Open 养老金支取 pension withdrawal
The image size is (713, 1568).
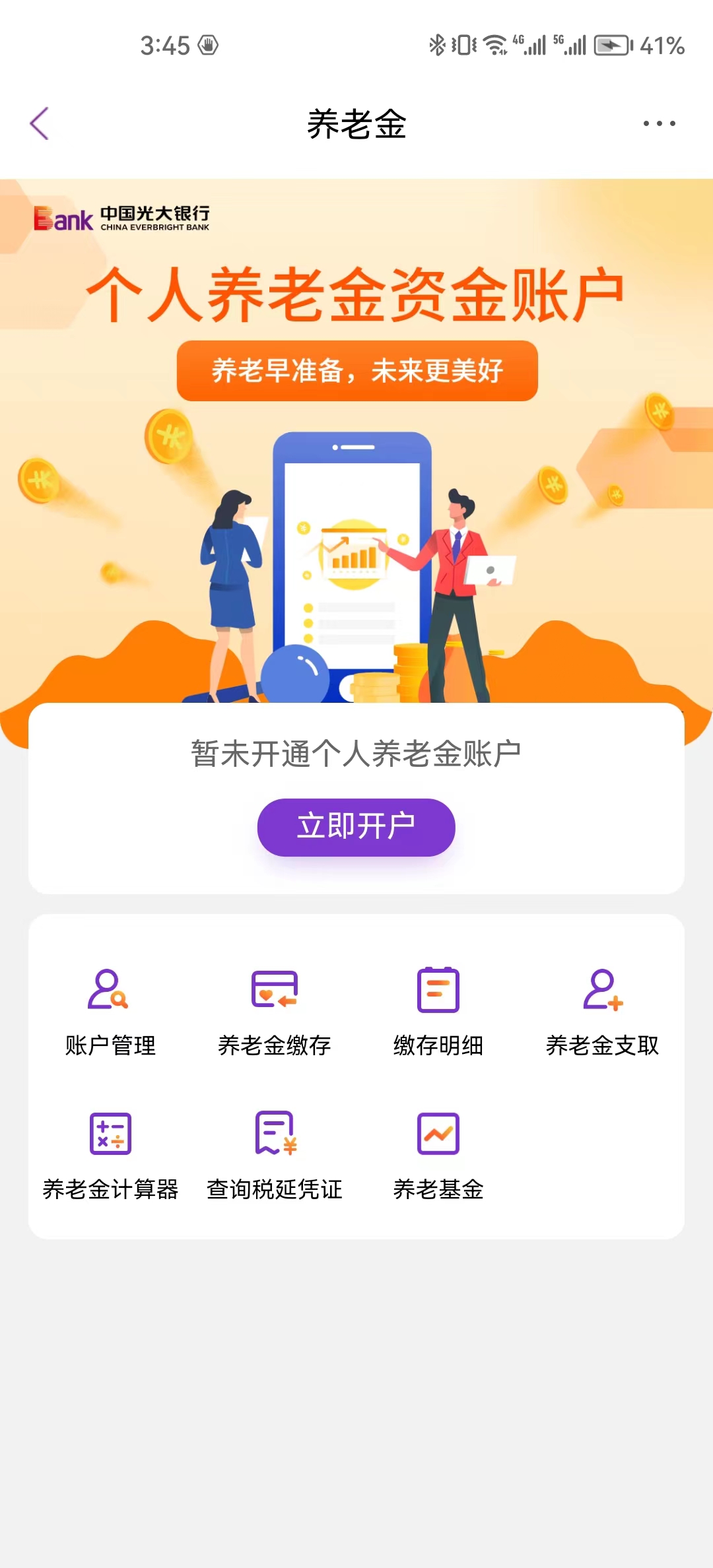(x=602, y=1010)
